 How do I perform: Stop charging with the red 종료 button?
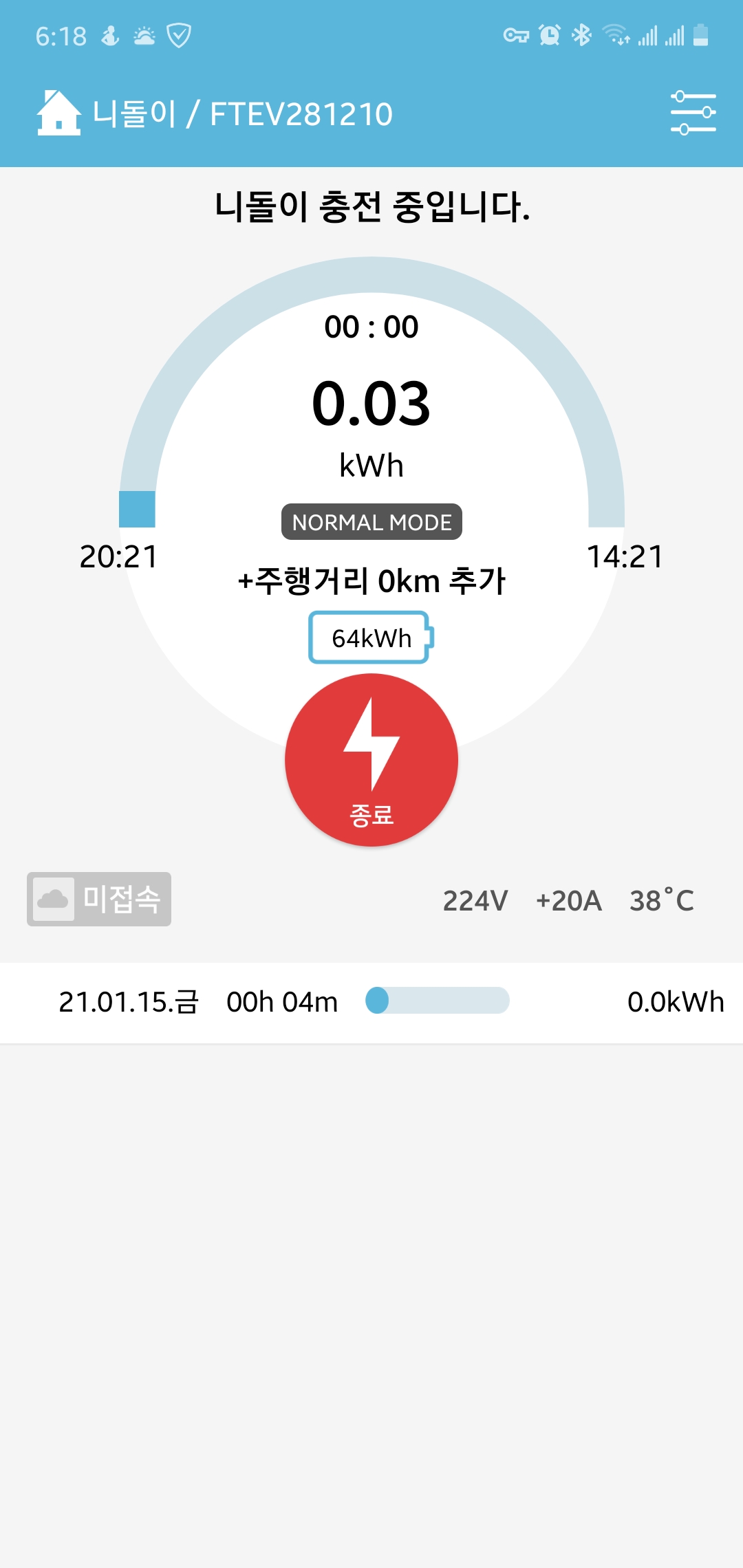tap(371, 760)
